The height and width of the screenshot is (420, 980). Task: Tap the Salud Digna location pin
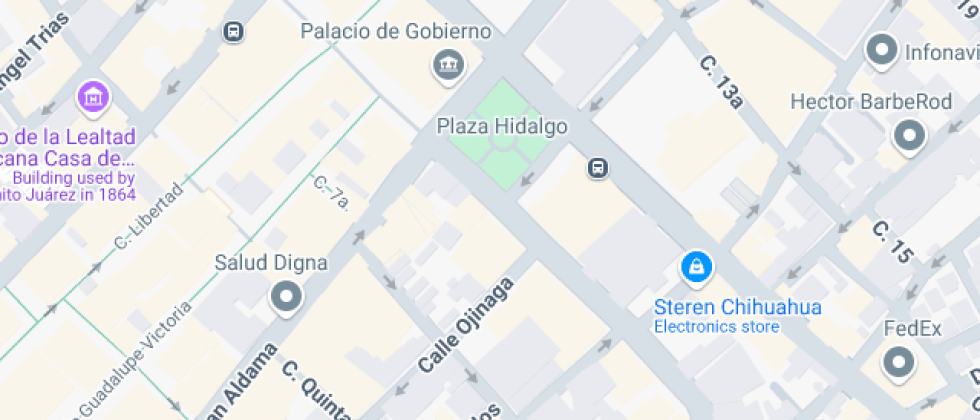286,298
